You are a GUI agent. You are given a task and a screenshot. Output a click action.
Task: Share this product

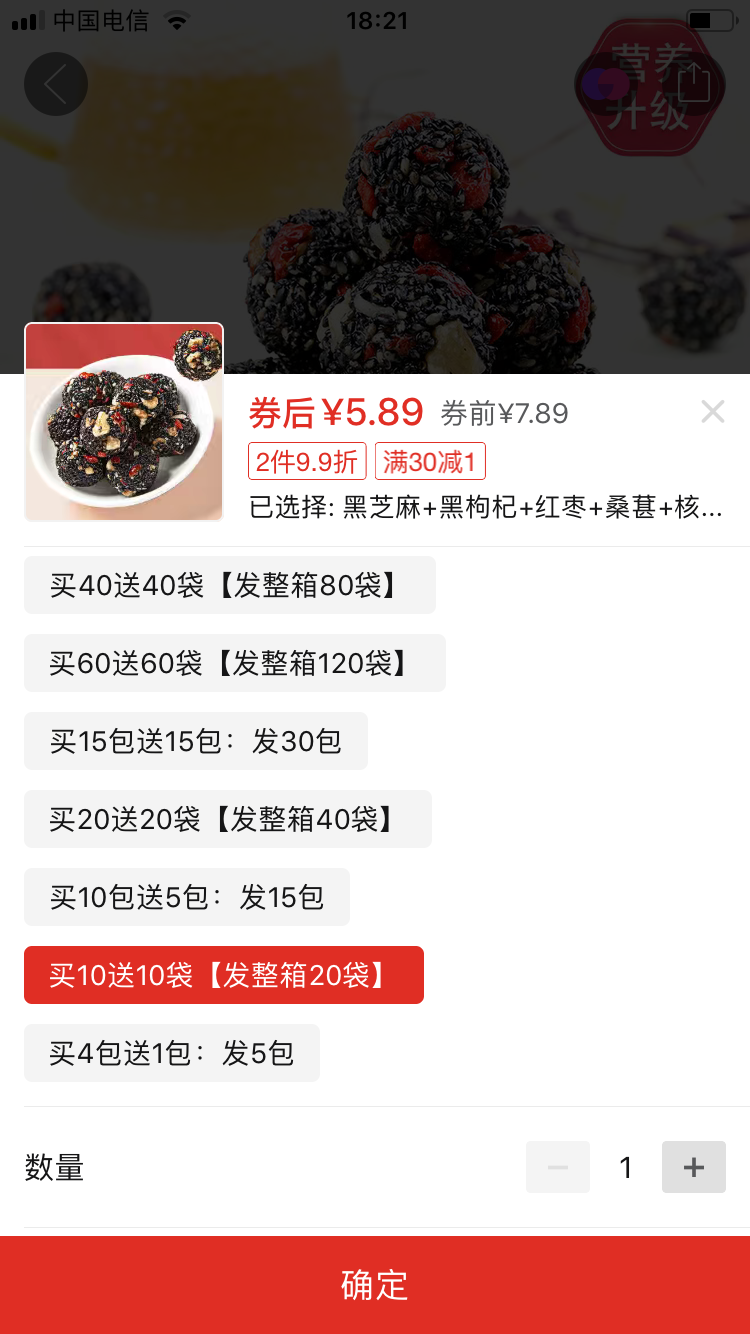click(693, 84)
